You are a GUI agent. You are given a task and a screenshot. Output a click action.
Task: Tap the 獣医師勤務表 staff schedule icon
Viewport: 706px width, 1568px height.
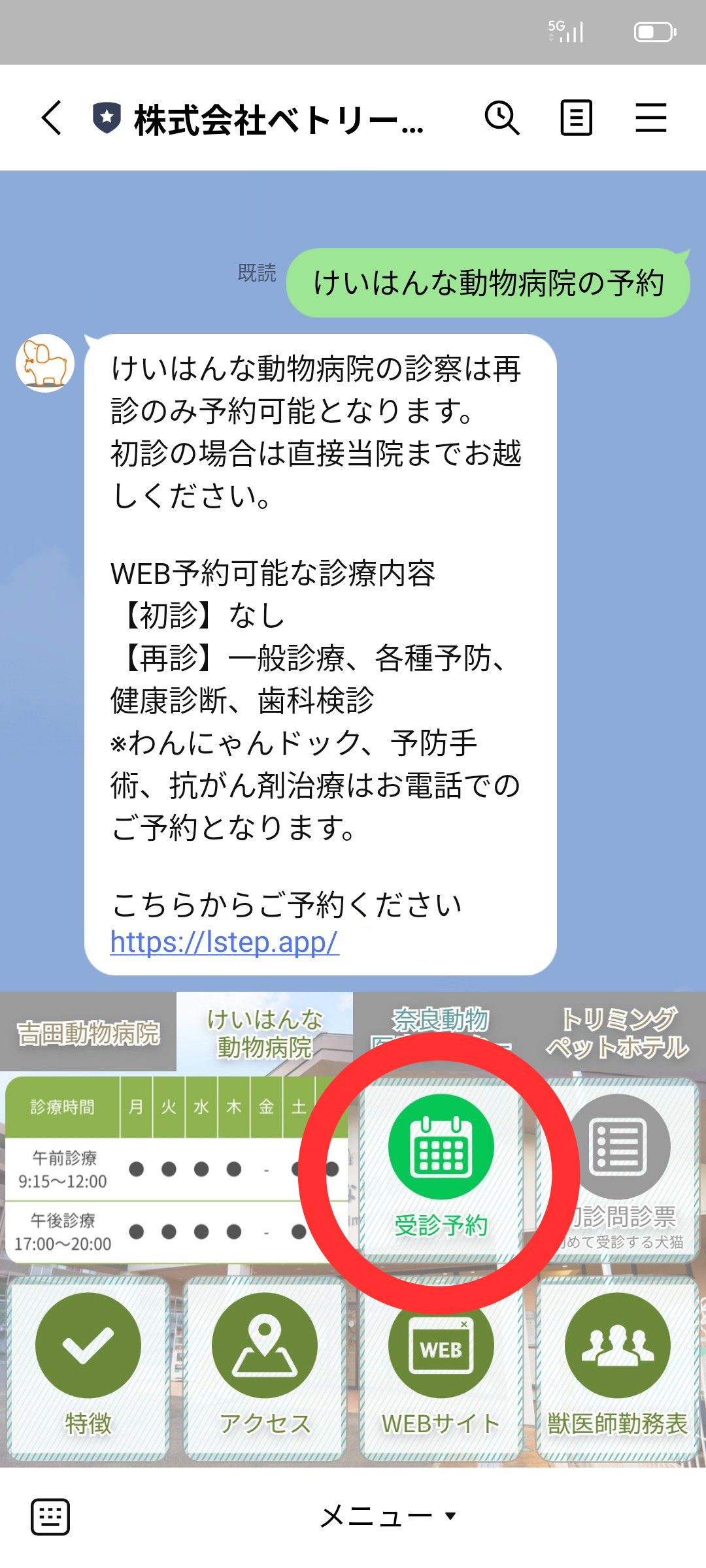click(619, 1346)
